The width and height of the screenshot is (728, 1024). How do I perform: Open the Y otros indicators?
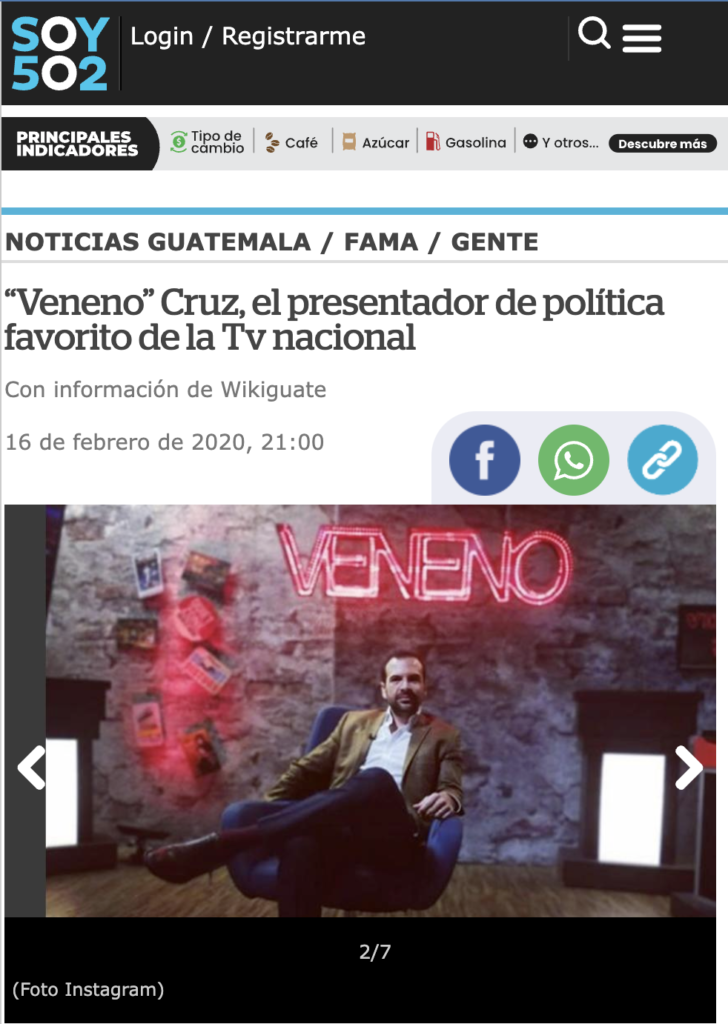[561, 143]
